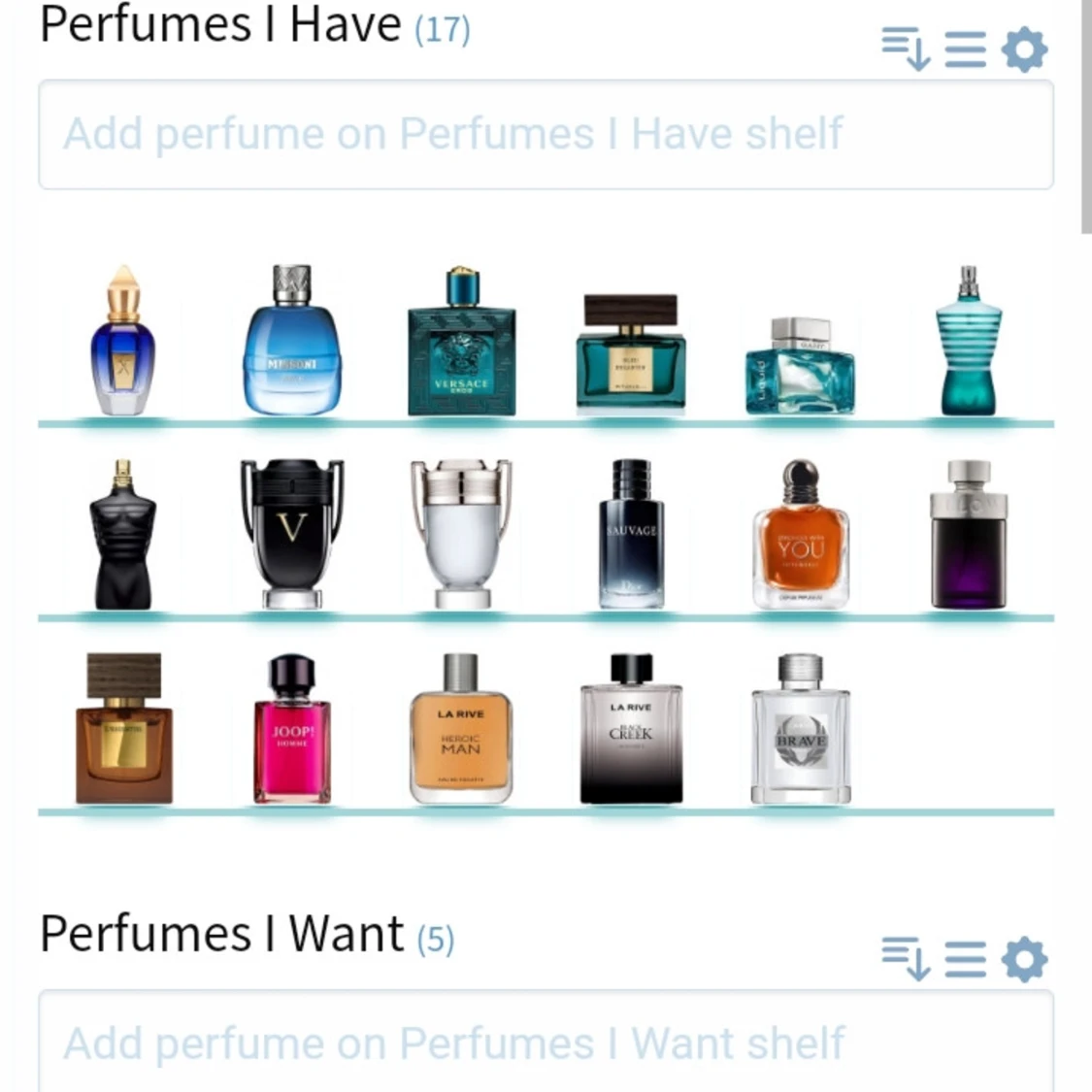Image resolution: width=1092 pixels, height=1092 pixels.
Task: Switch Perfumes I Have to list view
Action: pyautogui.click(x=965, y=50)
